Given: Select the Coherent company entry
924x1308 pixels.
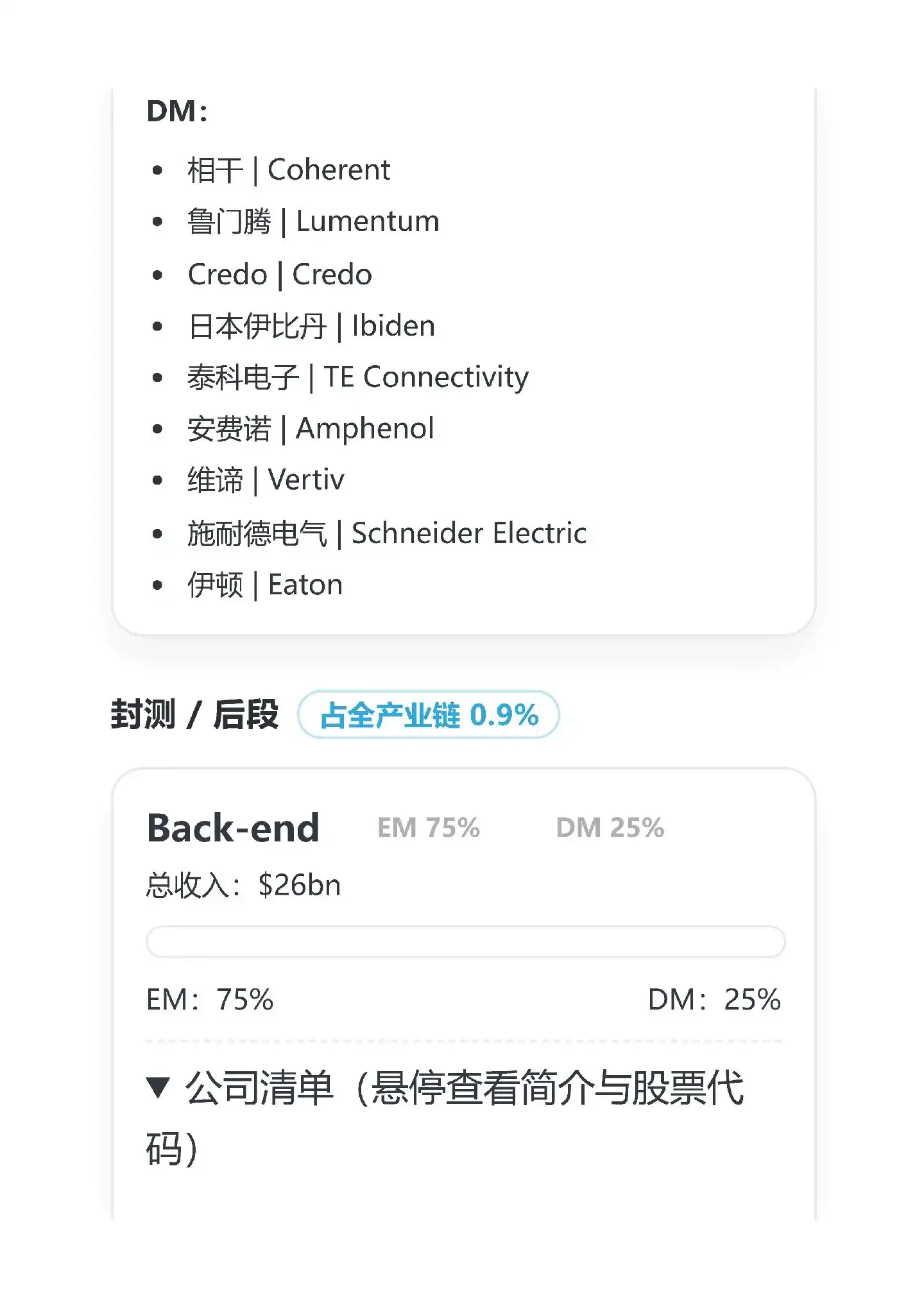Looking at the screenshot, I should (288, 169).
